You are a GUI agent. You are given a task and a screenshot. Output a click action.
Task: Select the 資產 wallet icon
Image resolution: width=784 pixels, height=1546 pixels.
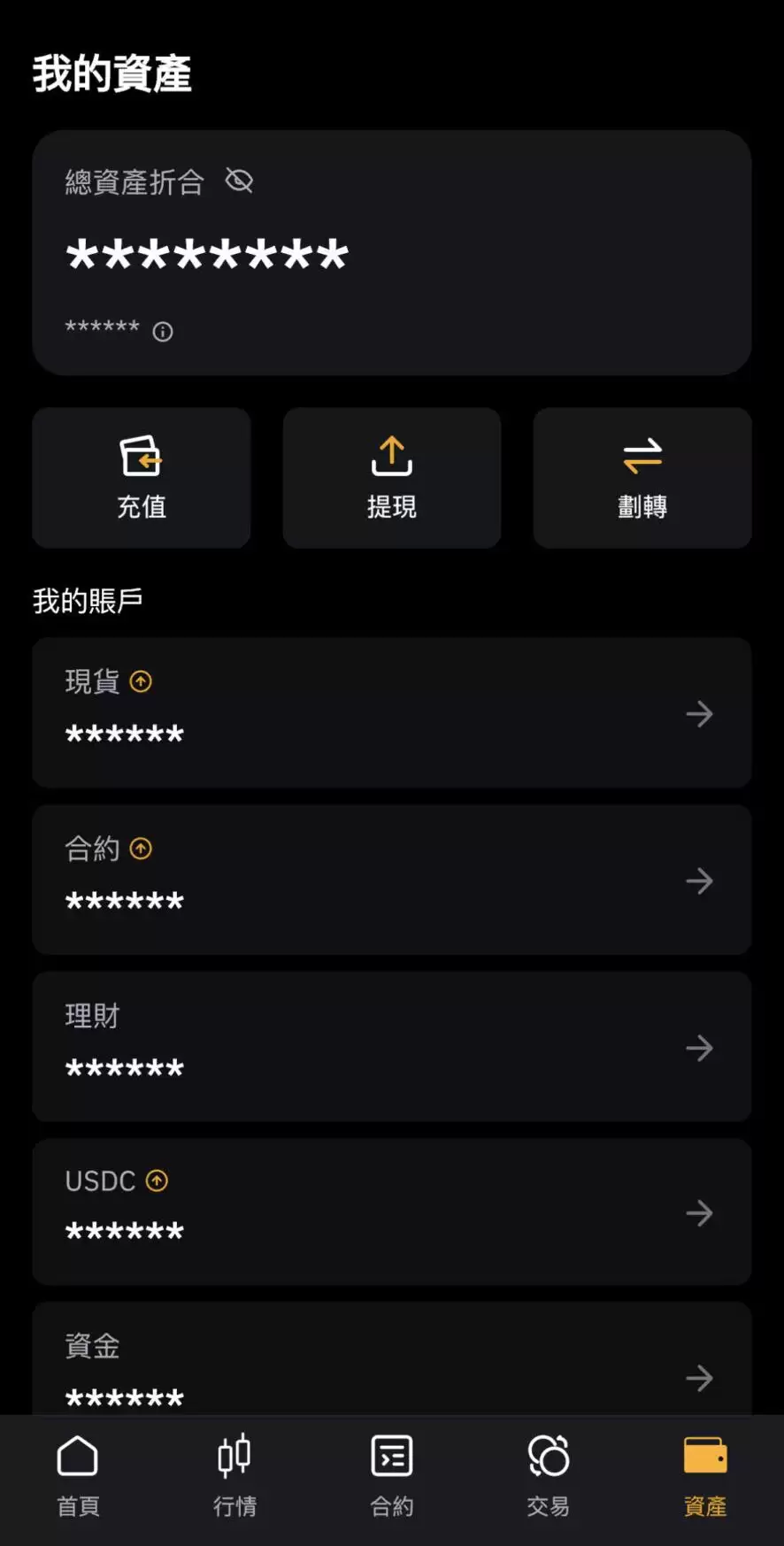[704, 1455]
